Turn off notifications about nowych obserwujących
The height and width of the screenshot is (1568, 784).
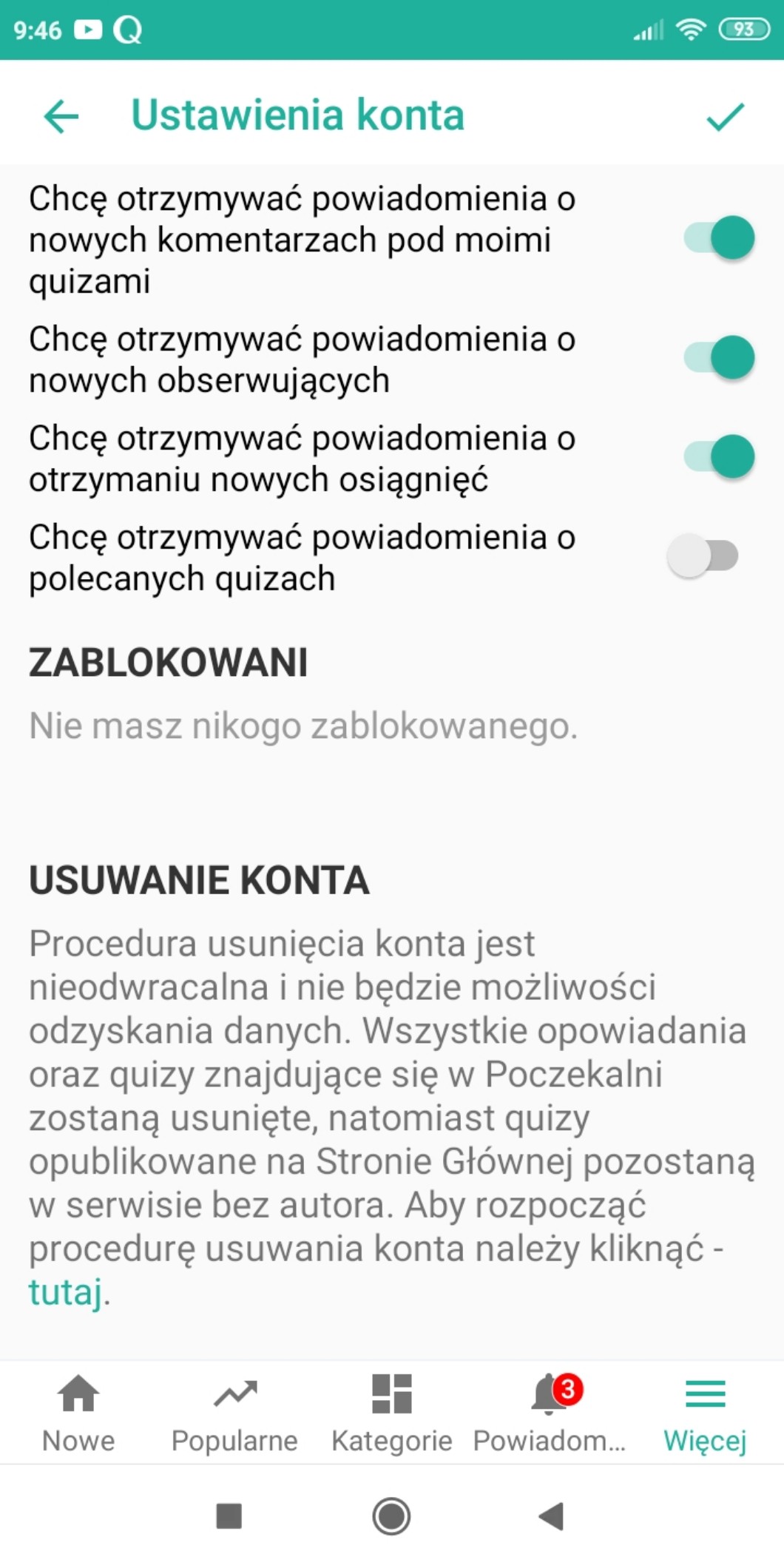click(x=718, y=358)
